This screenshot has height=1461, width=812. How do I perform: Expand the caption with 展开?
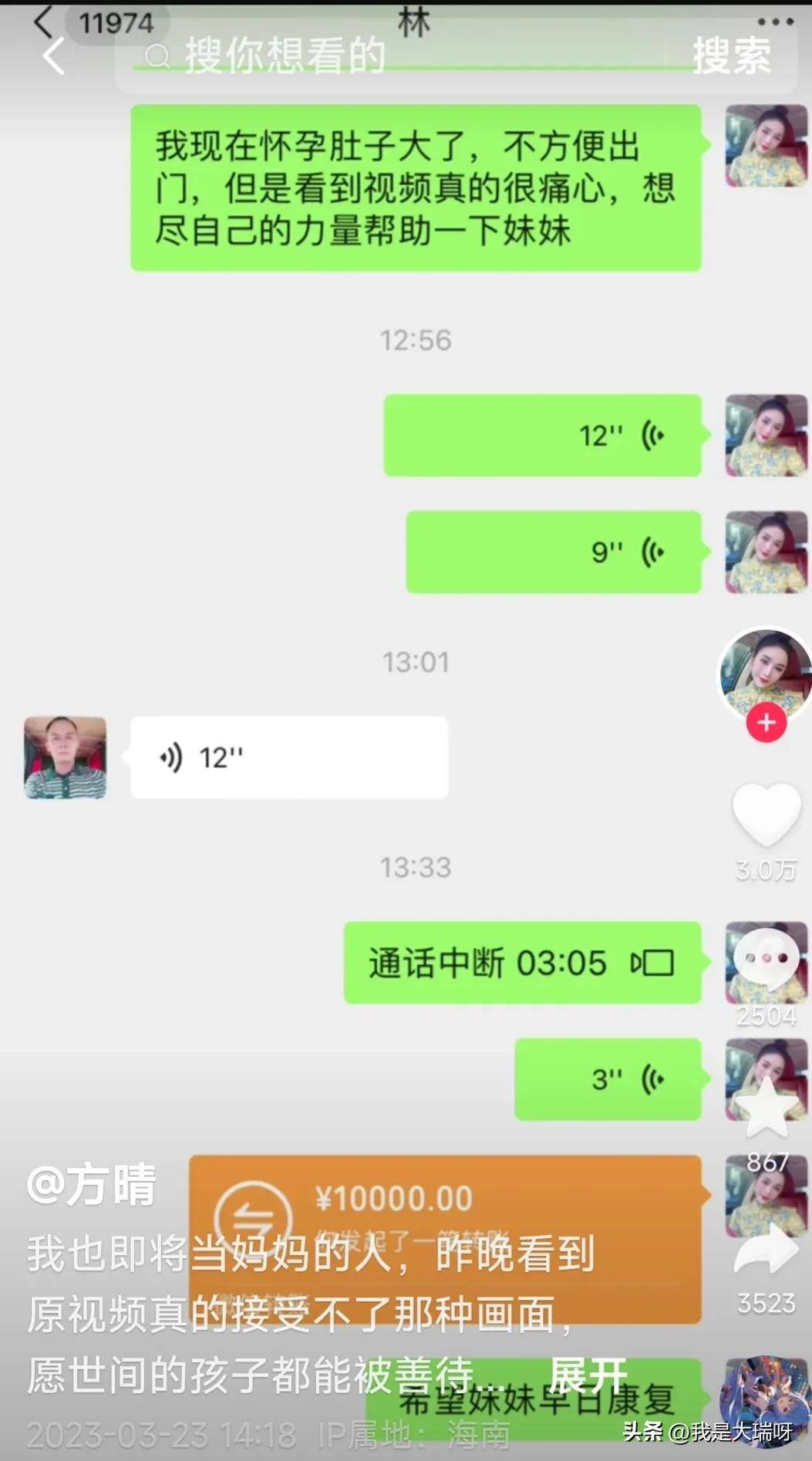(588, 1375)
